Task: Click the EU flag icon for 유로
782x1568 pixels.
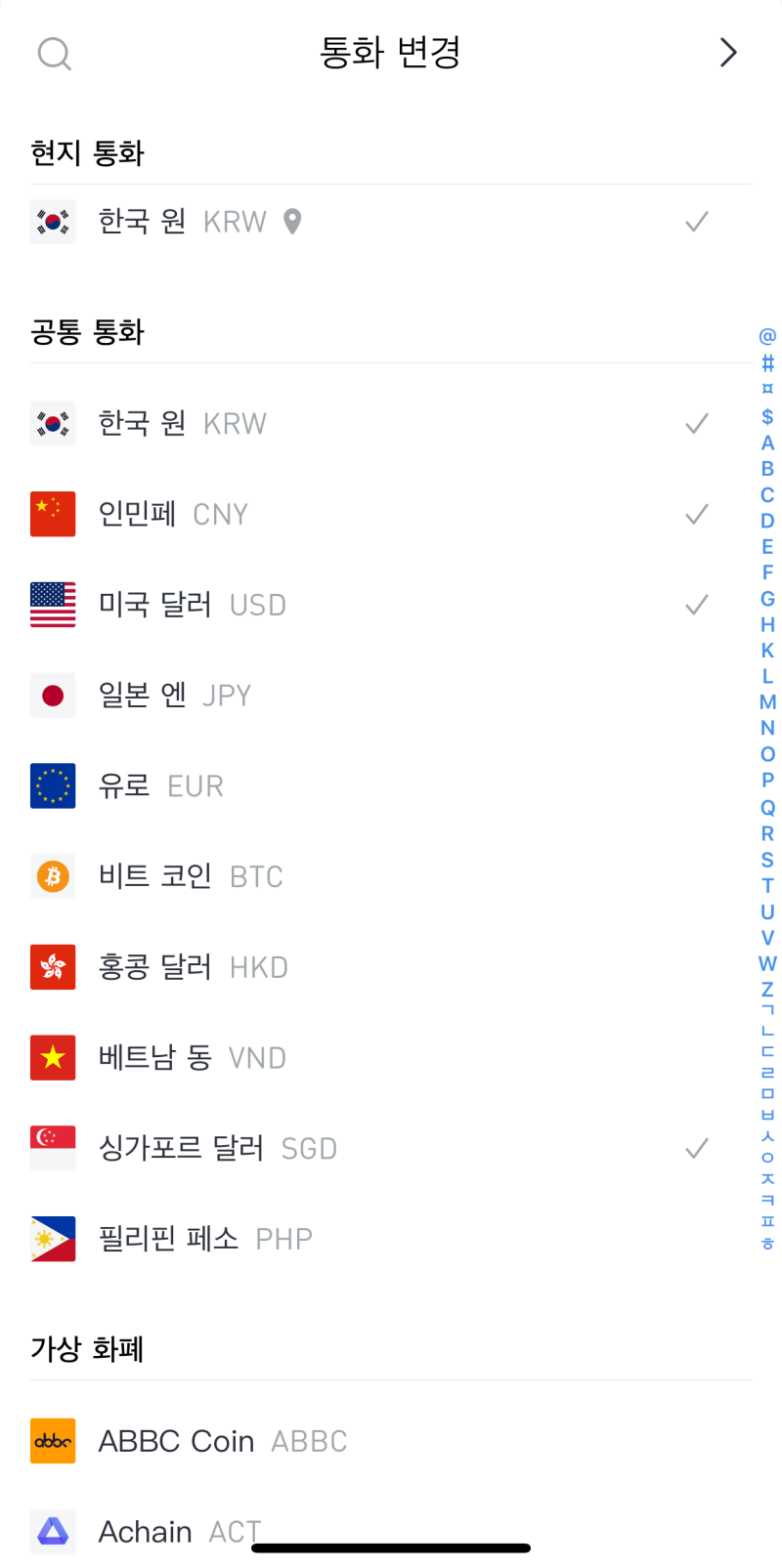Action: 53,784
